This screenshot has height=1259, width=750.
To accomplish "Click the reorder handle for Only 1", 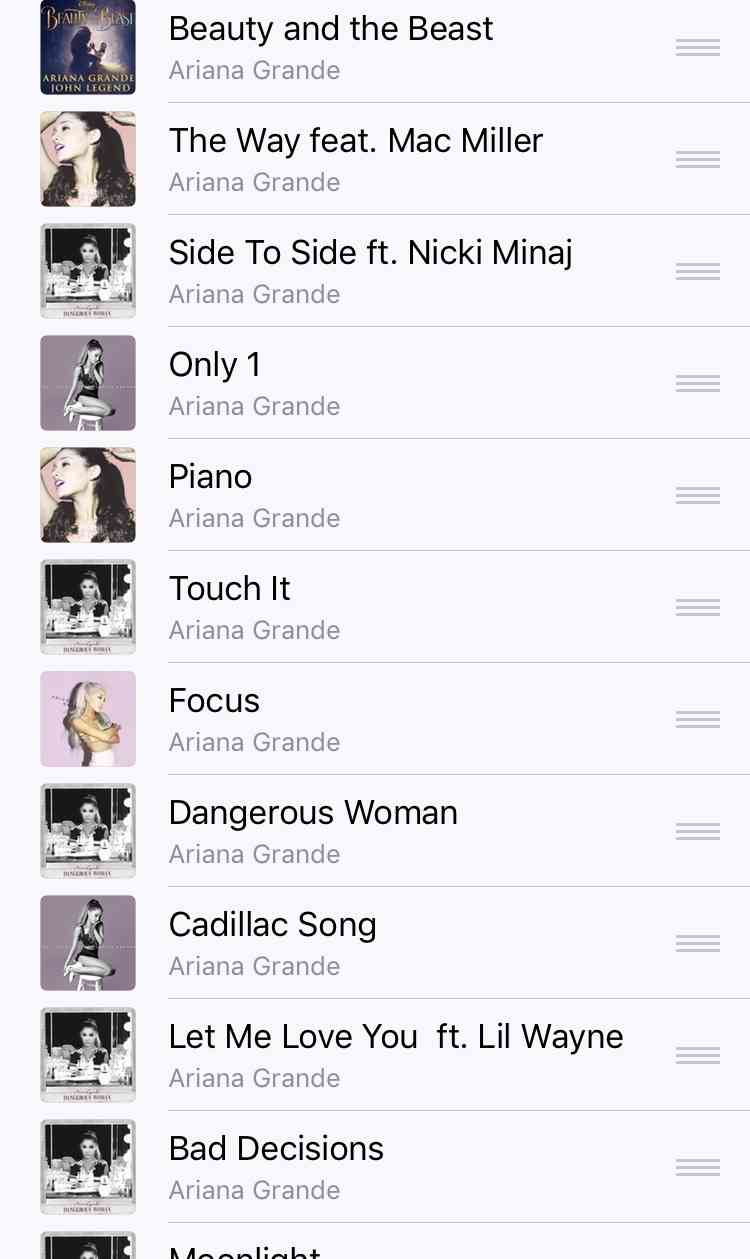I will click(697, 383).
